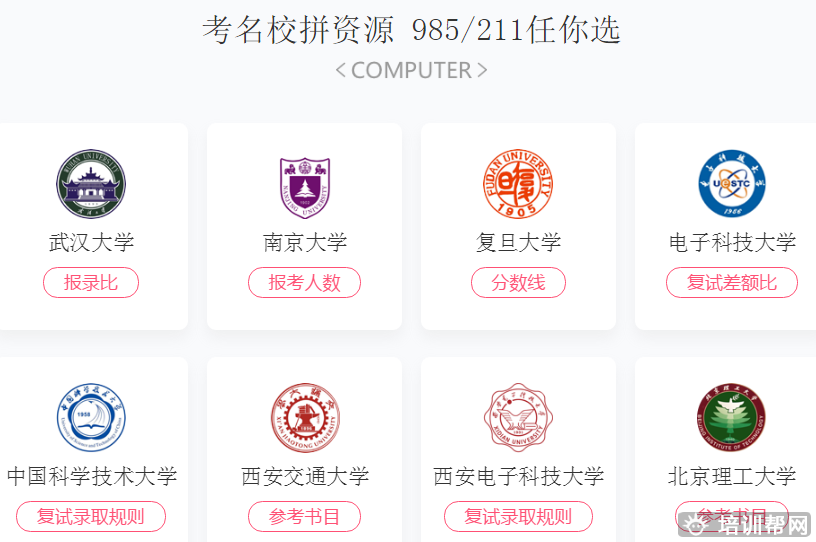View 分数线 for 复旦大学
The image size is (816, 542).
(x=518, y=283)
